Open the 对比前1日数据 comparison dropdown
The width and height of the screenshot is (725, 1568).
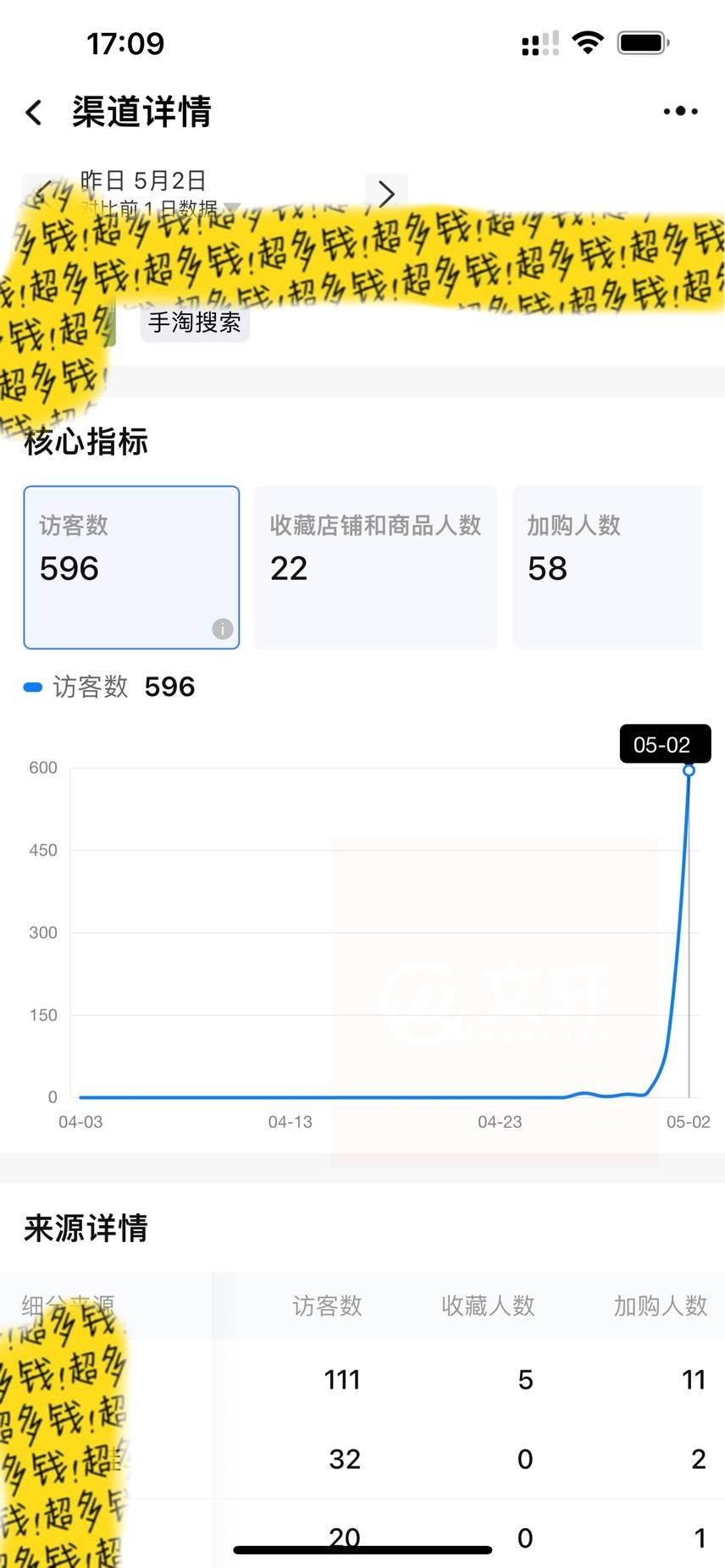coord(159,207)
